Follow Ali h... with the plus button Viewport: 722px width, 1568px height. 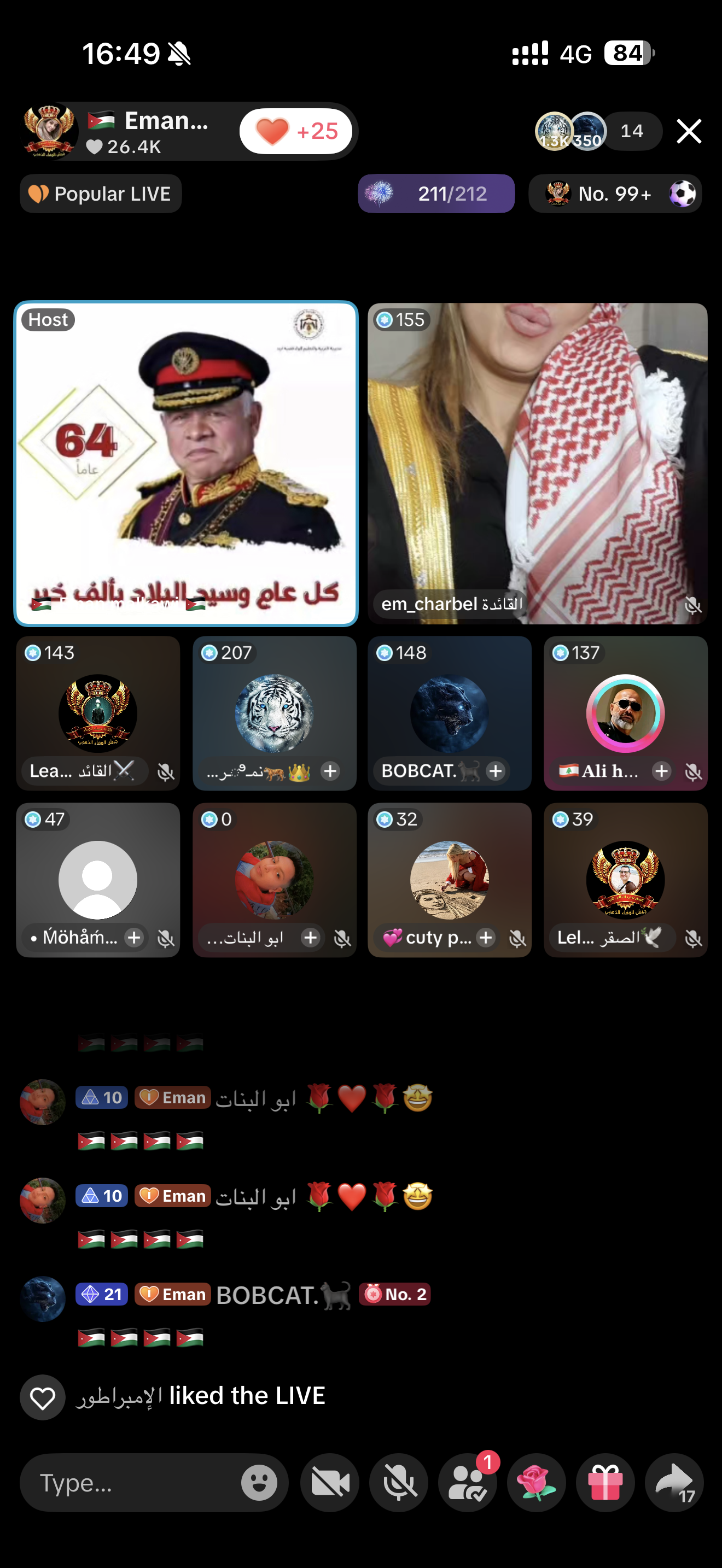(661, 771)
